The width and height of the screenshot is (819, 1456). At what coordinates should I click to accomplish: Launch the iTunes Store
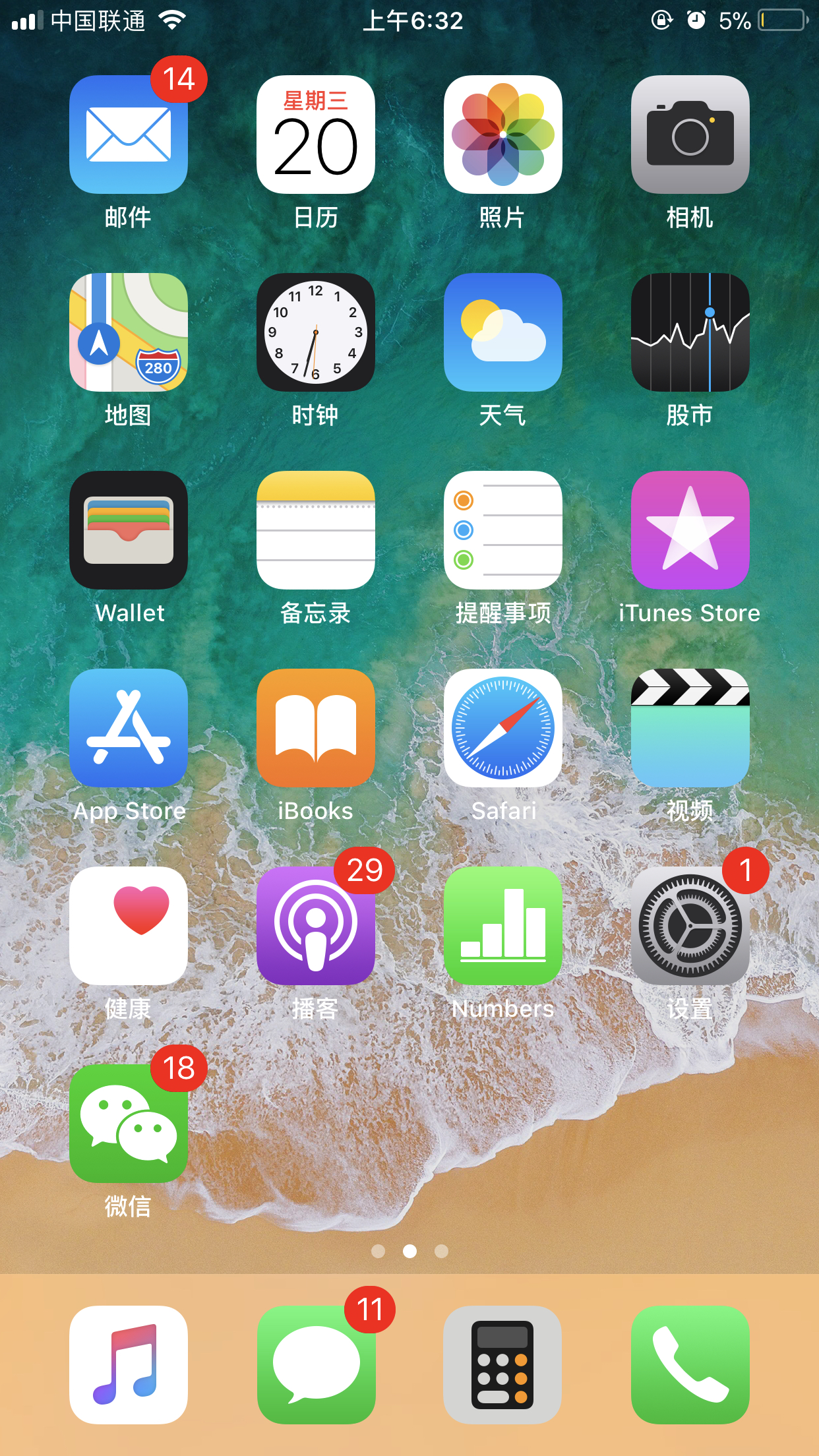690,531
